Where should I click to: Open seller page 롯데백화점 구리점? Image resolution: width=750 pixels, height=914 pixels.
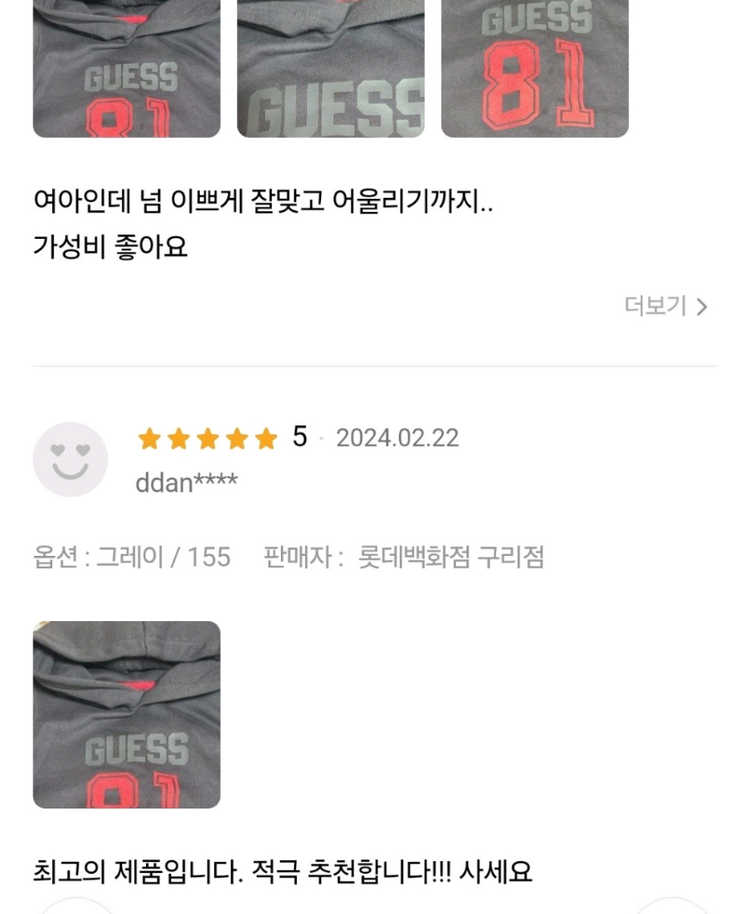pyautogui.click(x=451, y=559)
